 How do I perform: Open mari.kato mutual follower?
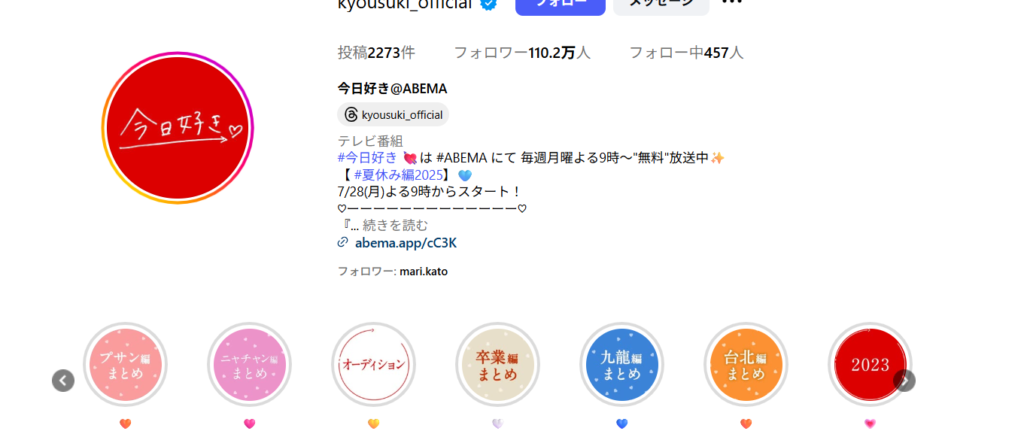coord(423,271)
